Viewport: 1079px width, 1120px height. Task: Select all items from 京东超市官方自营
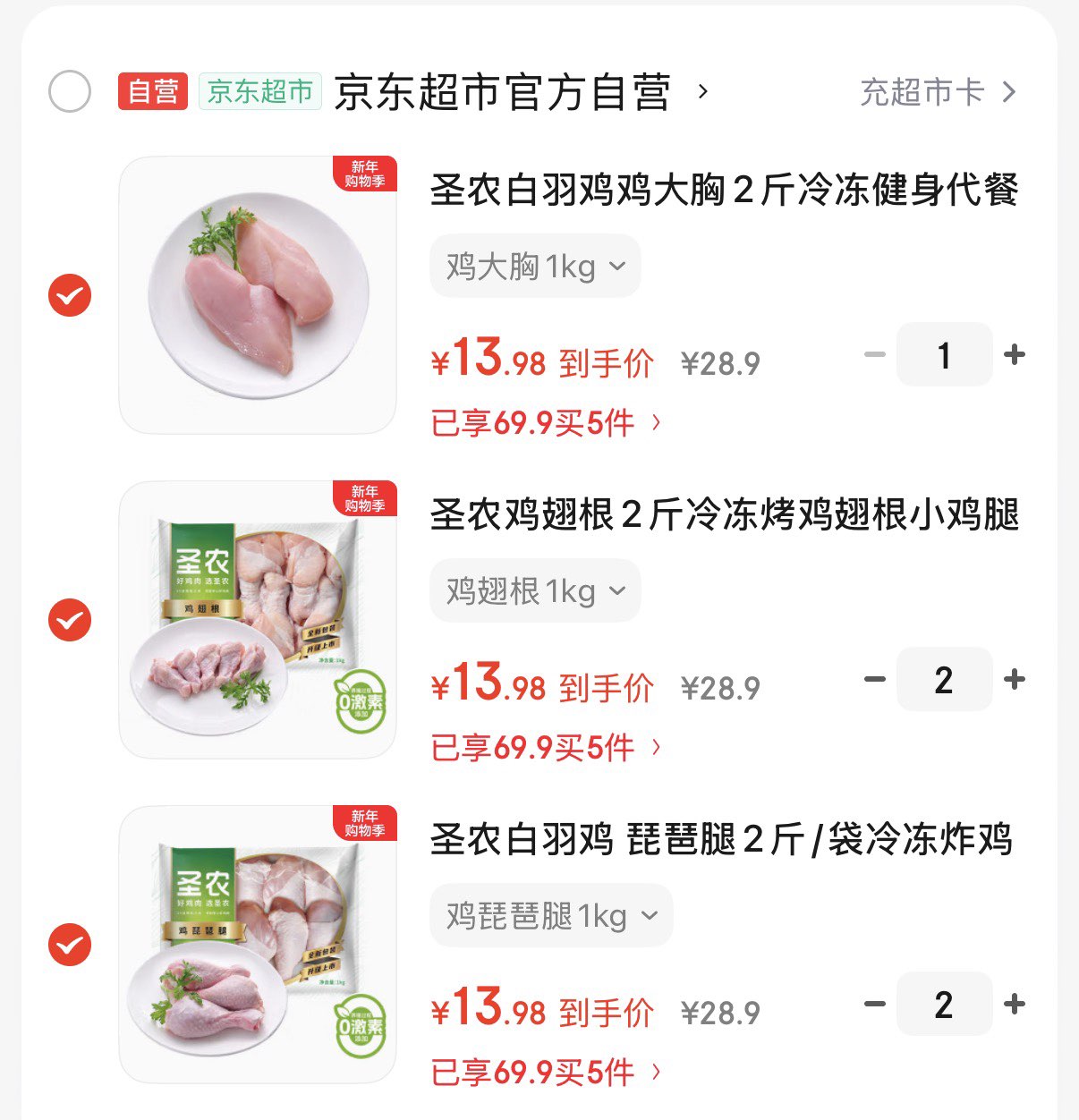[x=70, y=91]
